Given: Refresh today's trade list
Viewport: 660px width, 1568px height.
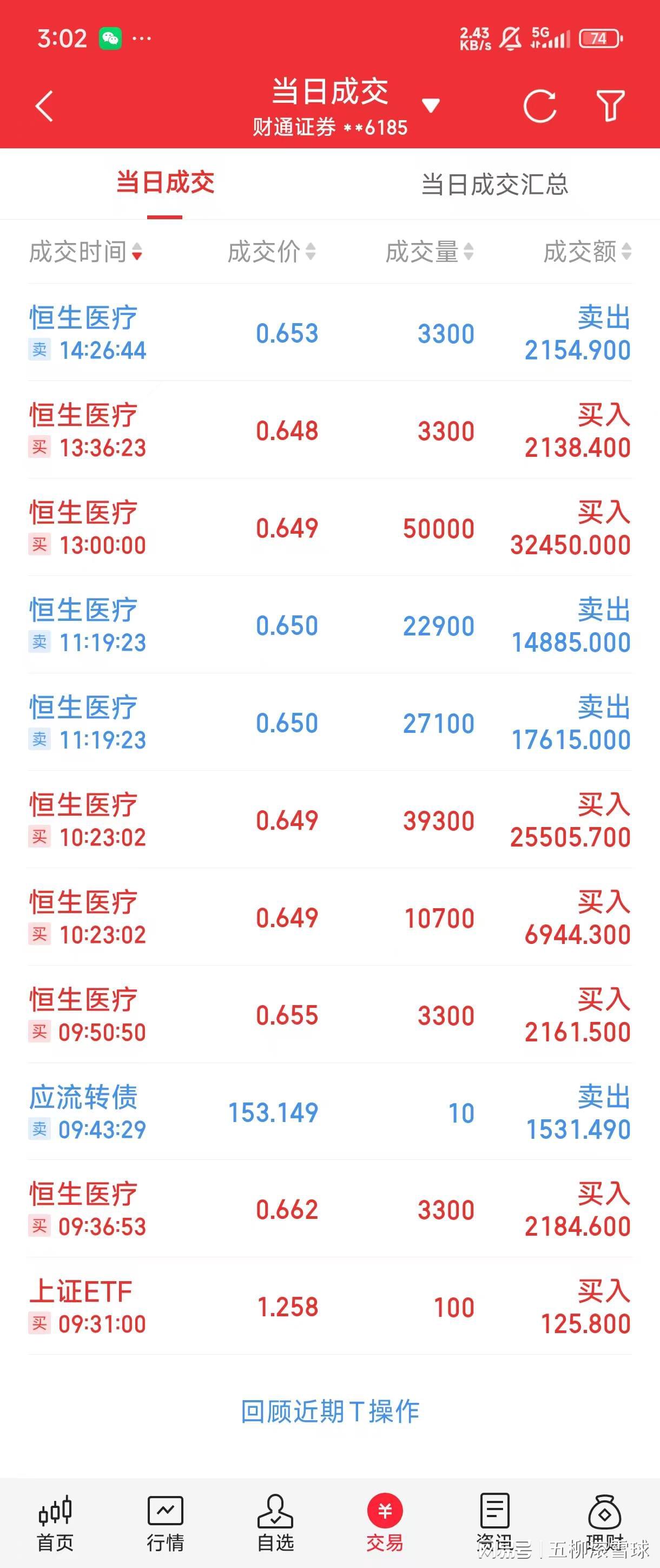Looking at the screenshot, I should (539, 107).
